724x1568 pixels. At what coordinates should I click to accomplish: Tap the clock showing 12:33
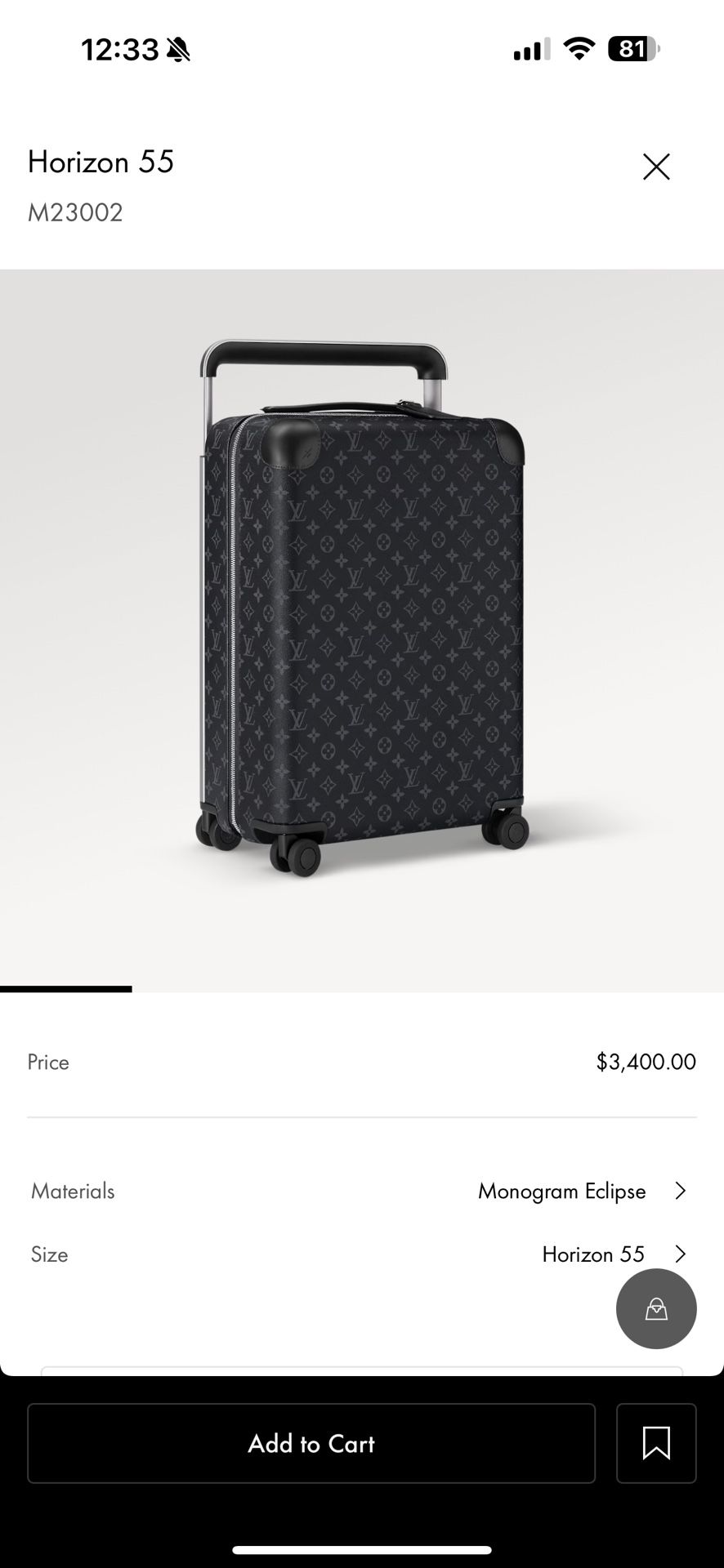[x=121, y=49]
